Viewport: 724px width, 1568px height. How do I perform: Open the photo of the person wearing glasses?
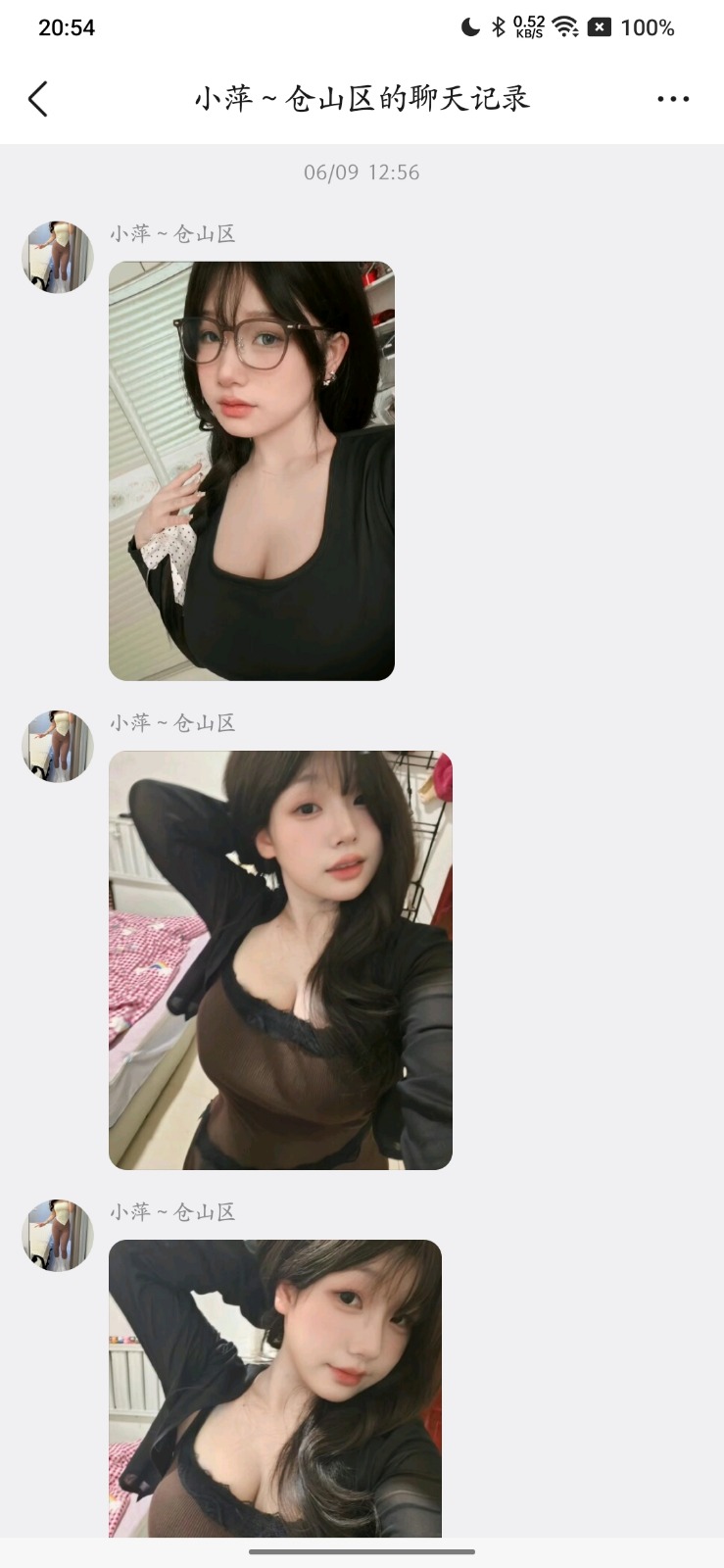252,470
